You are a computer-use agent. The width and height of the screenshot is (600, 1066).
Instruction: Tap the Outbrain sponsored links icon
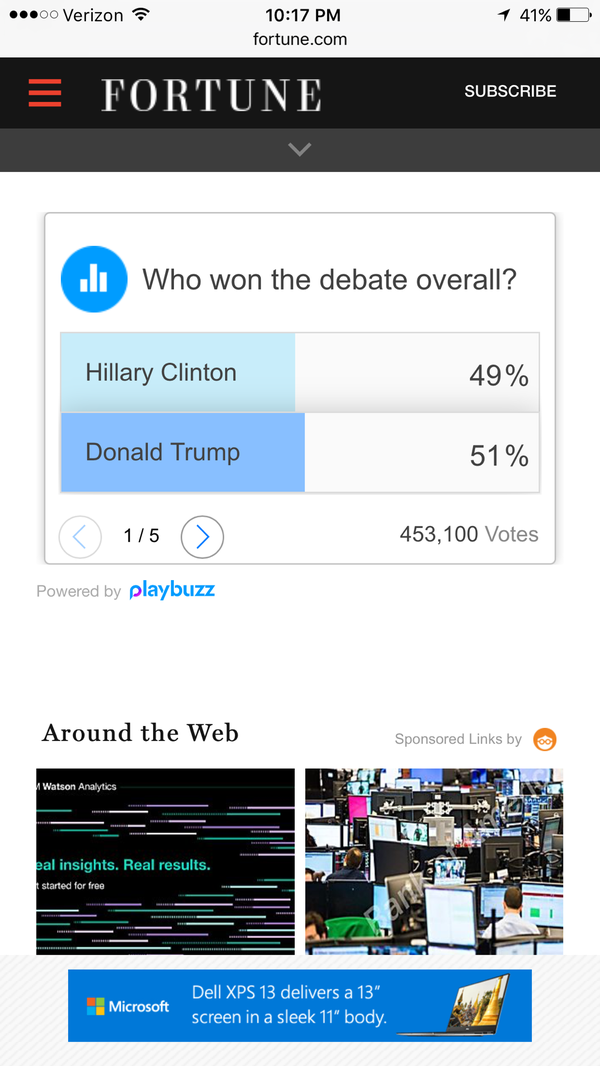click(x=544, y=739)
